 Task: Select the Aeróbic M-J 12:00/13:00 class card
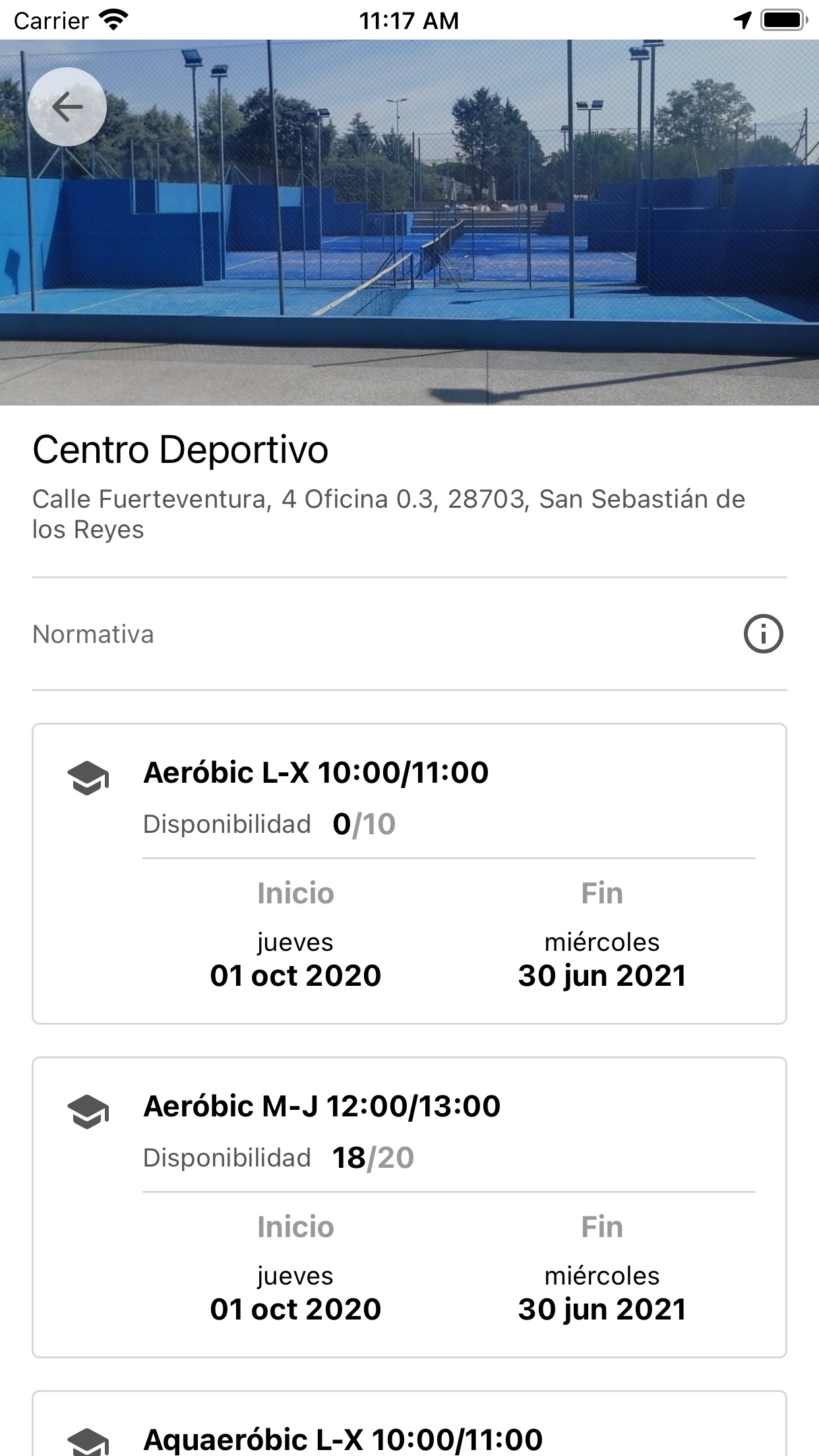pos(409,1207)
